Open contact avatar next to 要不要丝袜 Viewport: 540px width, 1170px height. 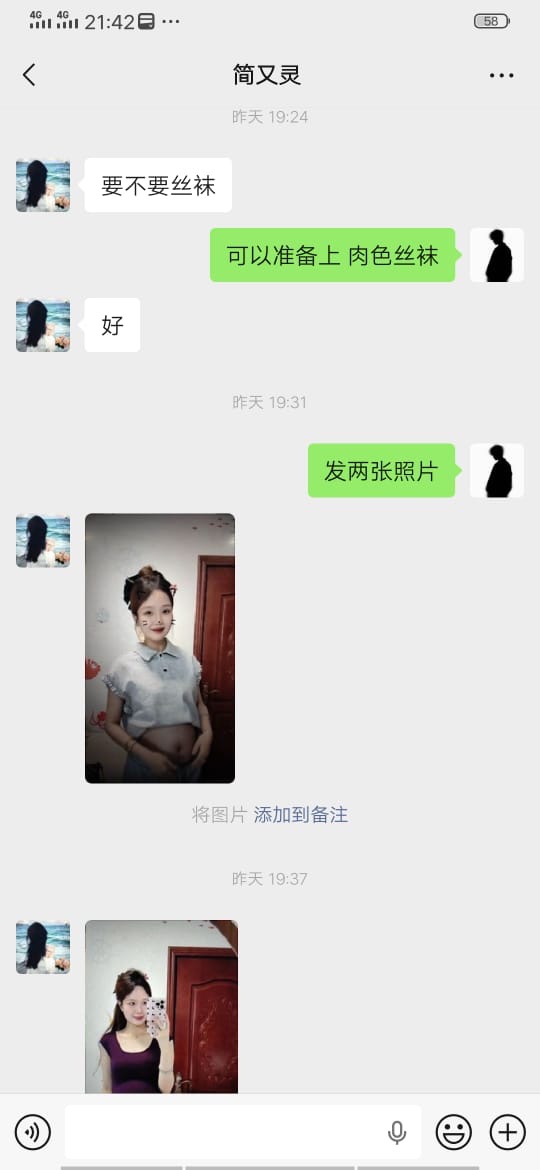(43, 185)
